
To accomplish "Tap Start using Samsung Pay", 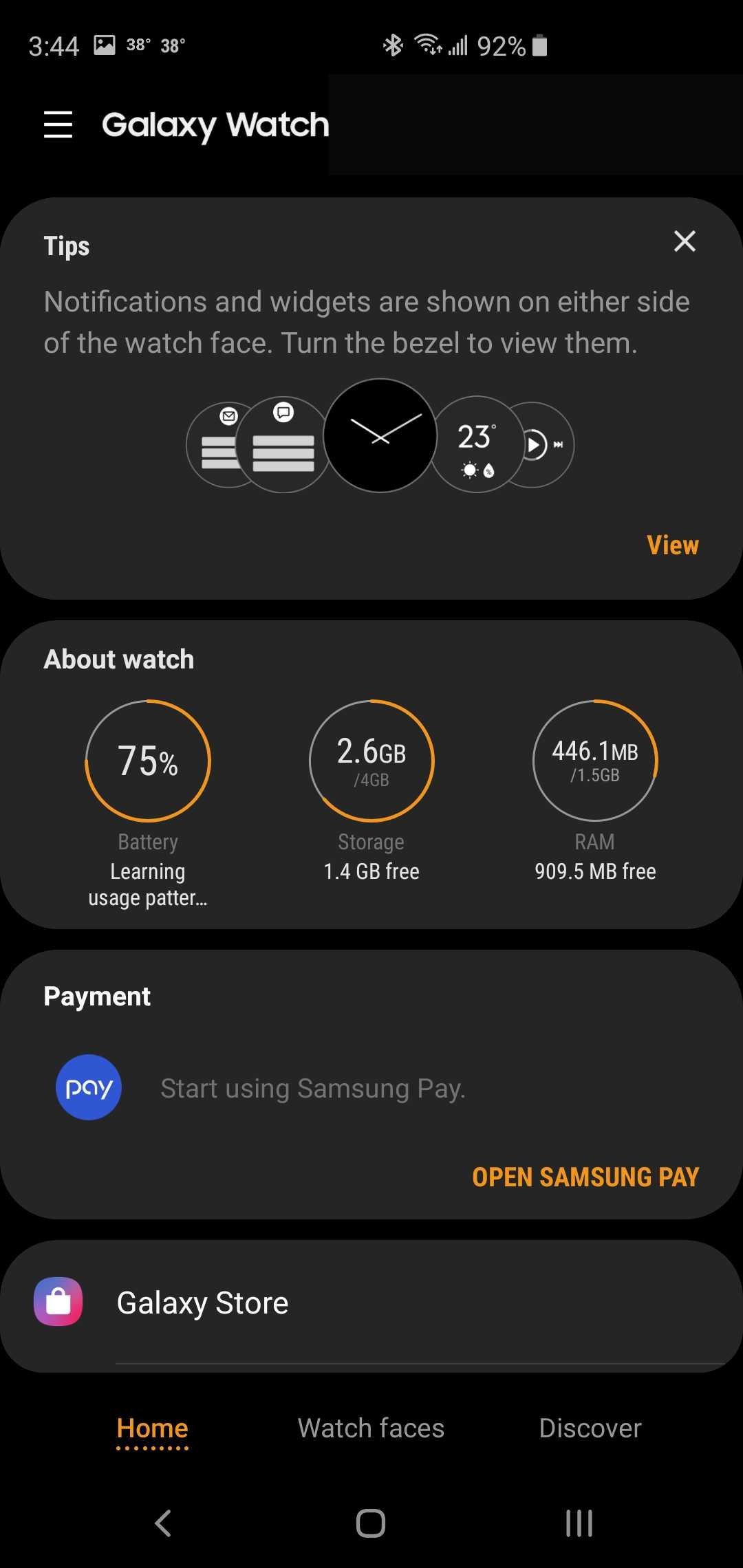I will point(313,1087).
